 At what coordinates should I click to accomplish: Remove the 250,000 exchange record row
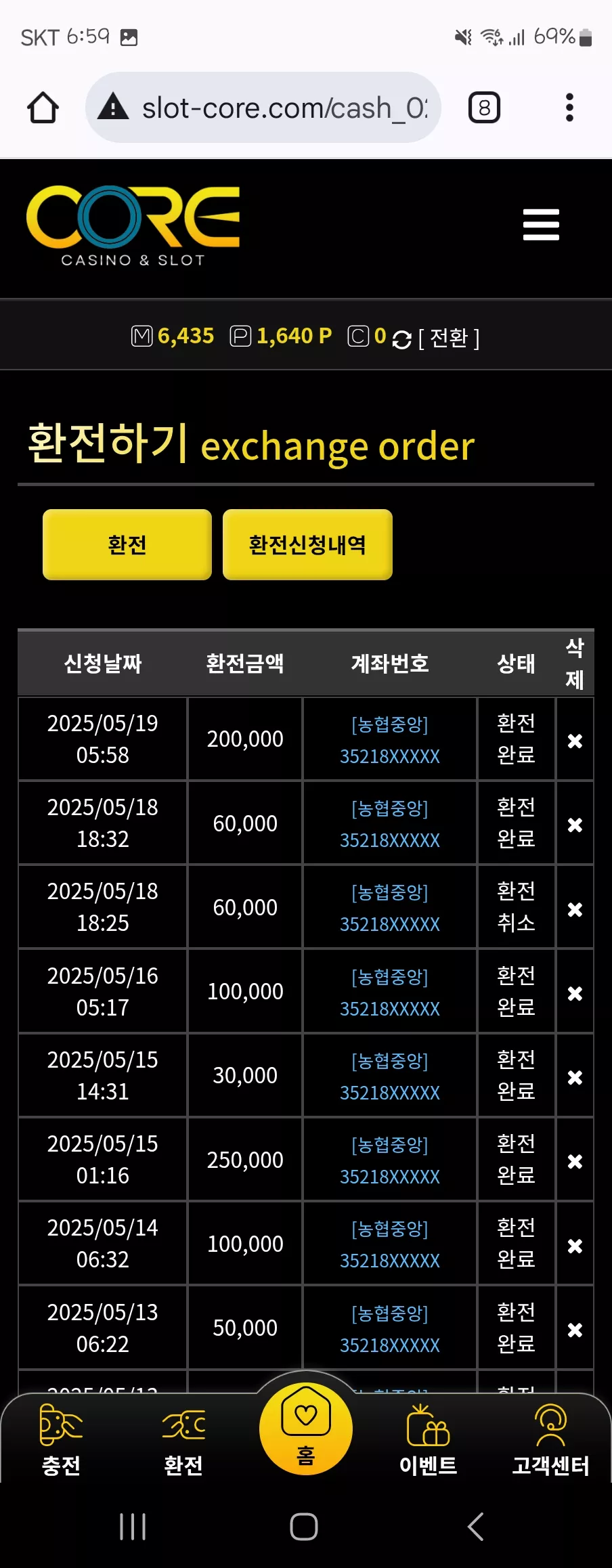click(575, 1161)
